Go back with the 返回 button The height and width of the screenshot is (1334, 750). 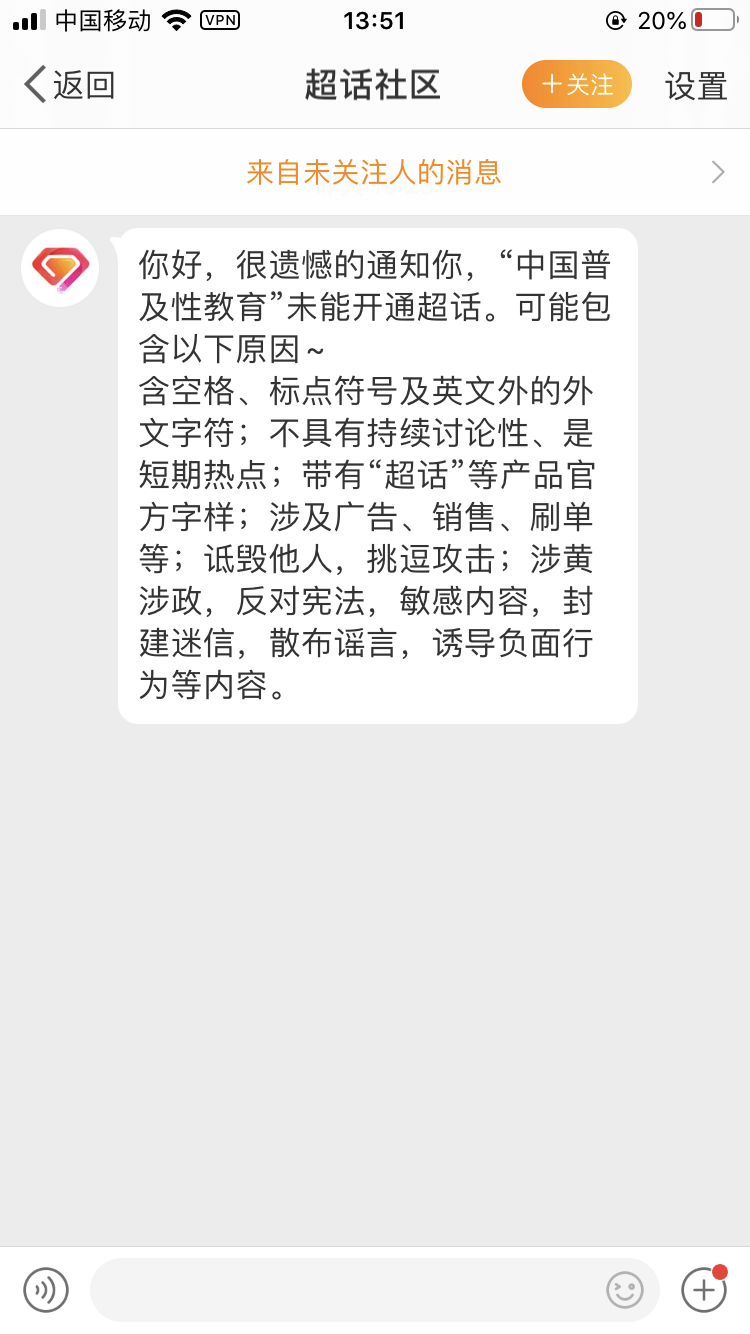pyautogui.click(x=70, y=85)
